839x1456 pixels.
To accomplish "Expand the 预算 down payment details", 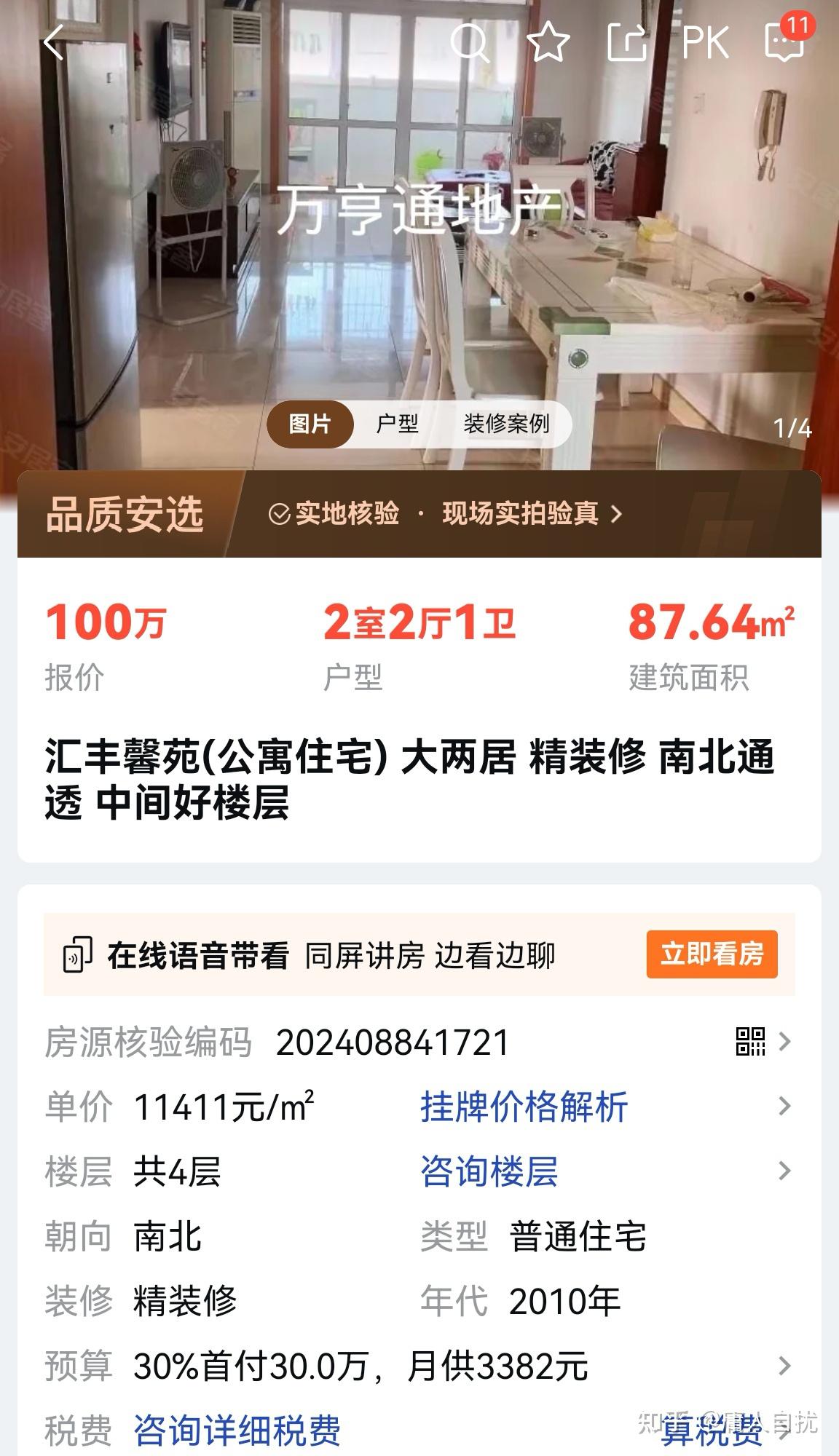I will pyautogui.click(x=784, y=1366).
